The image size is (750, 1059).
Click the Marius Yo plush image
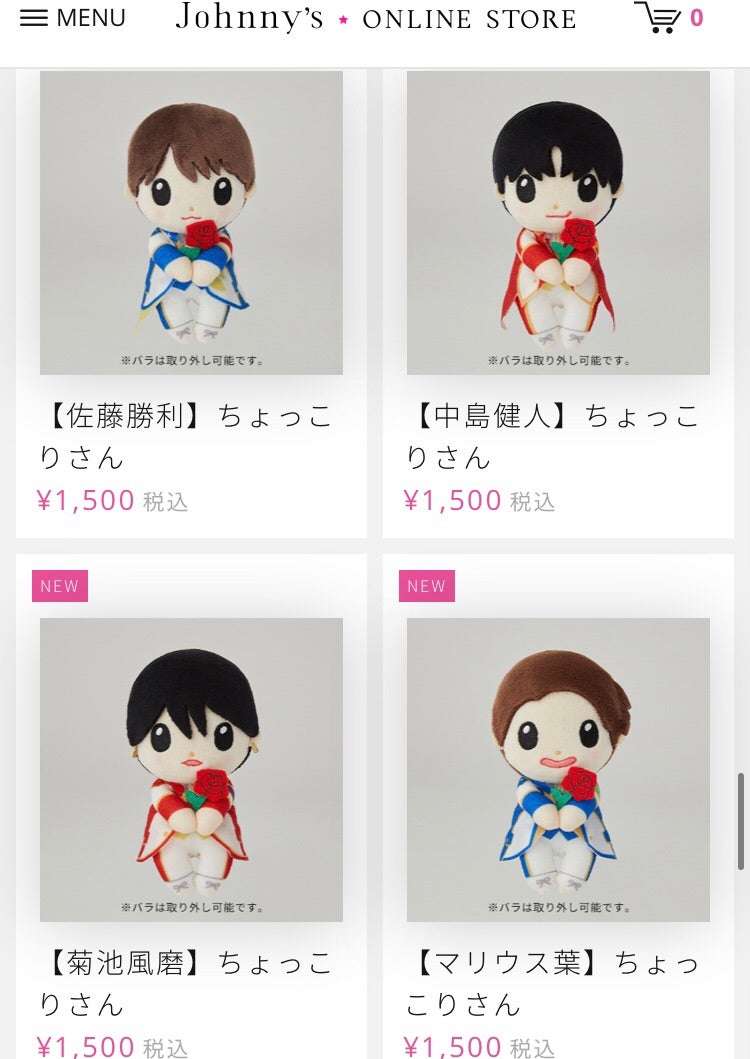[558, 768]
